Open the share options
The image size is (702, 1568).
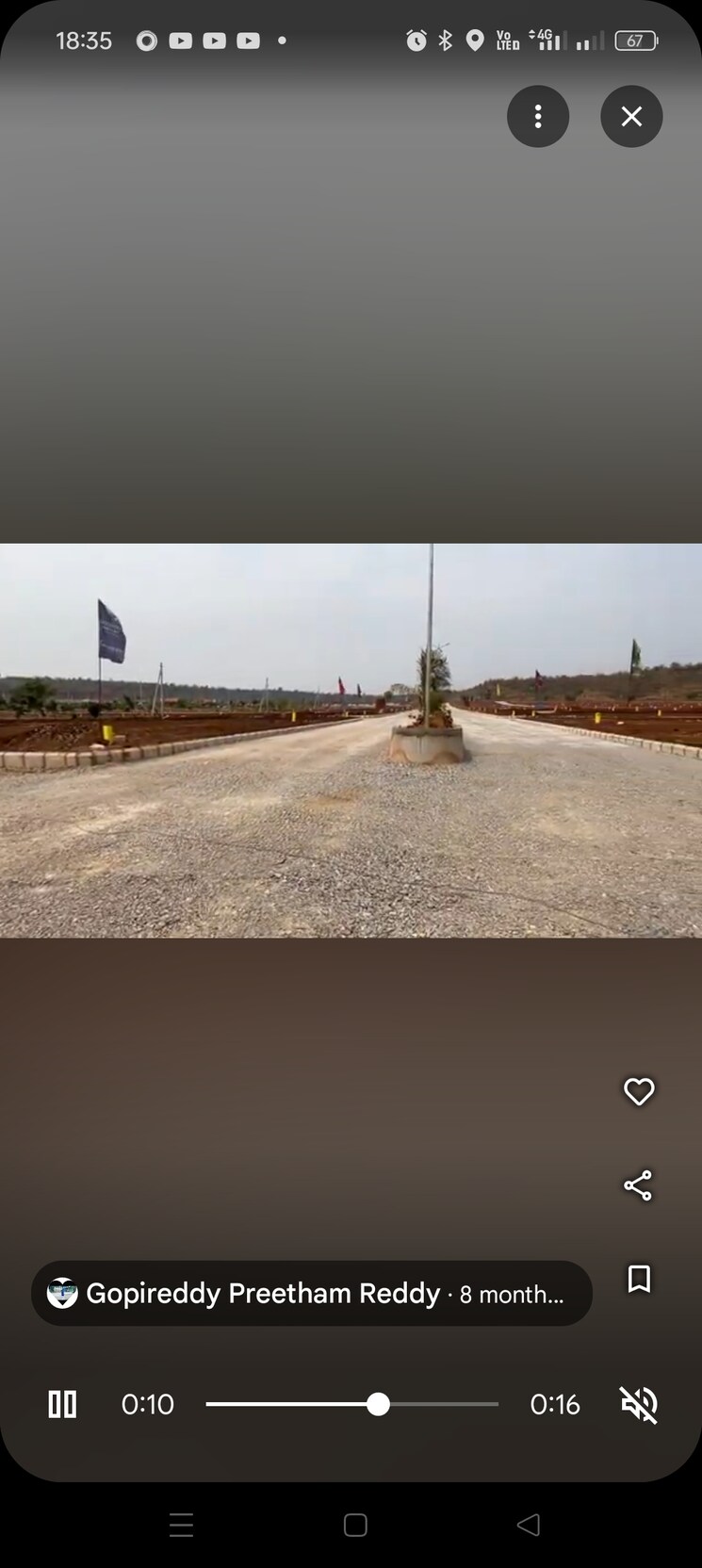639,1185
